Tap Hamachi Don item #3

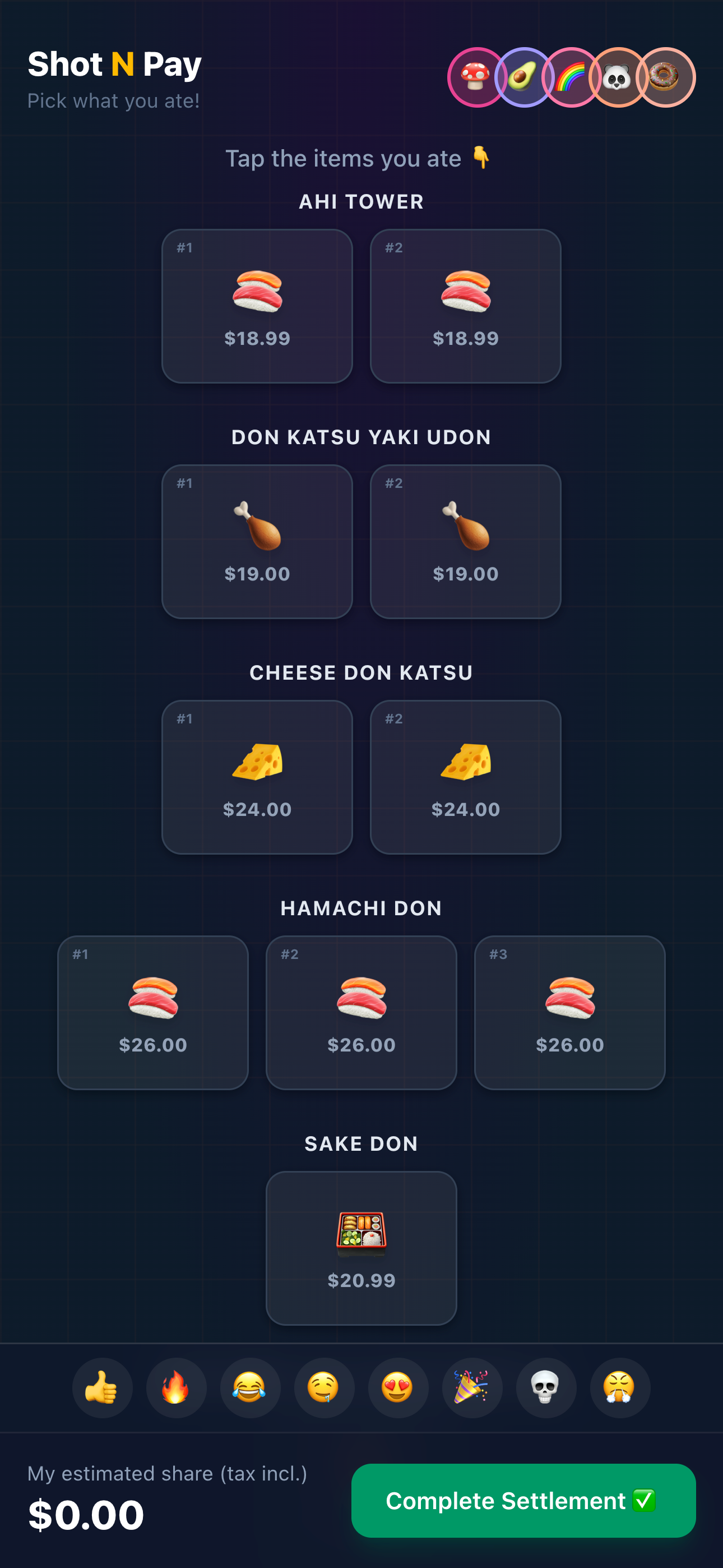click(569, 1013)
